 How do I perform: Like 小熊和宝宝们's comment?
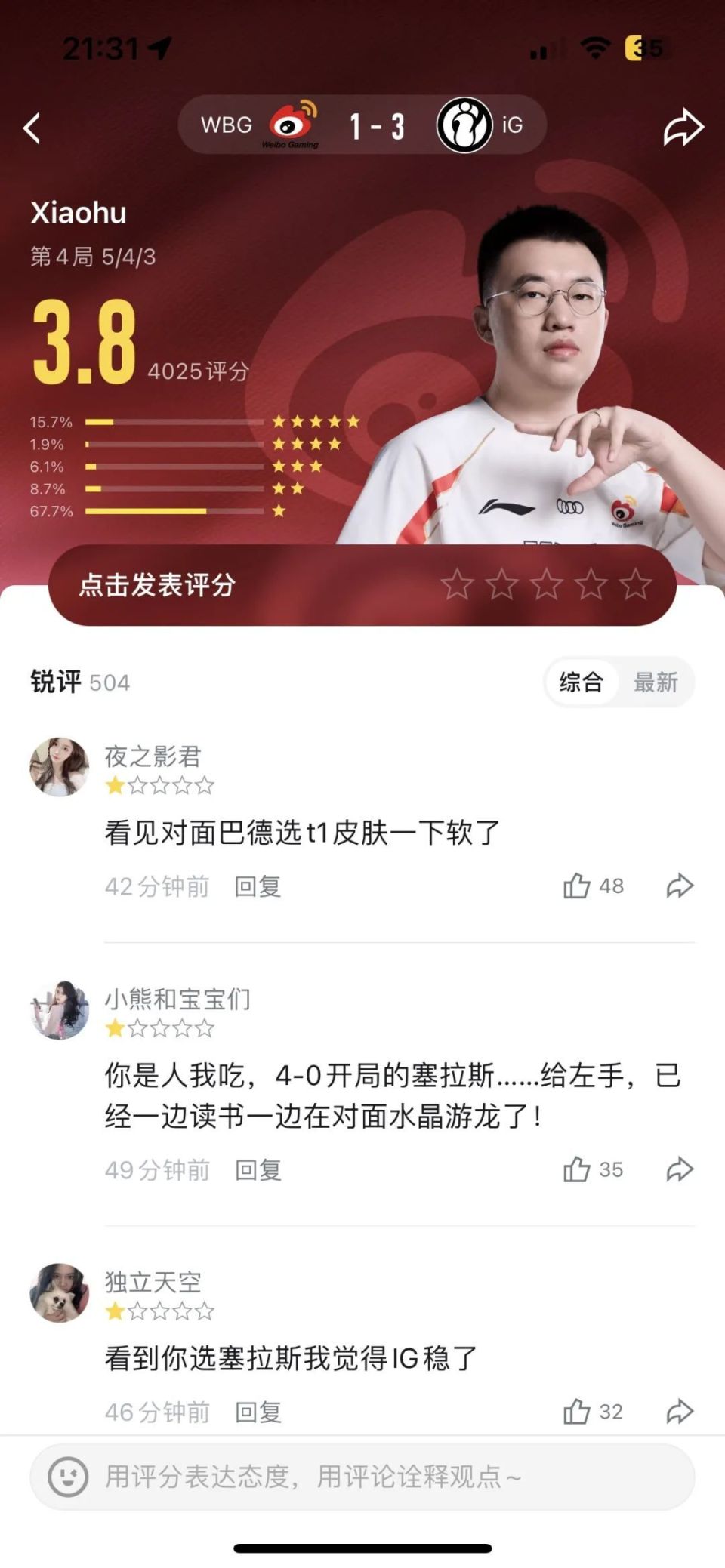point(577,1169)
